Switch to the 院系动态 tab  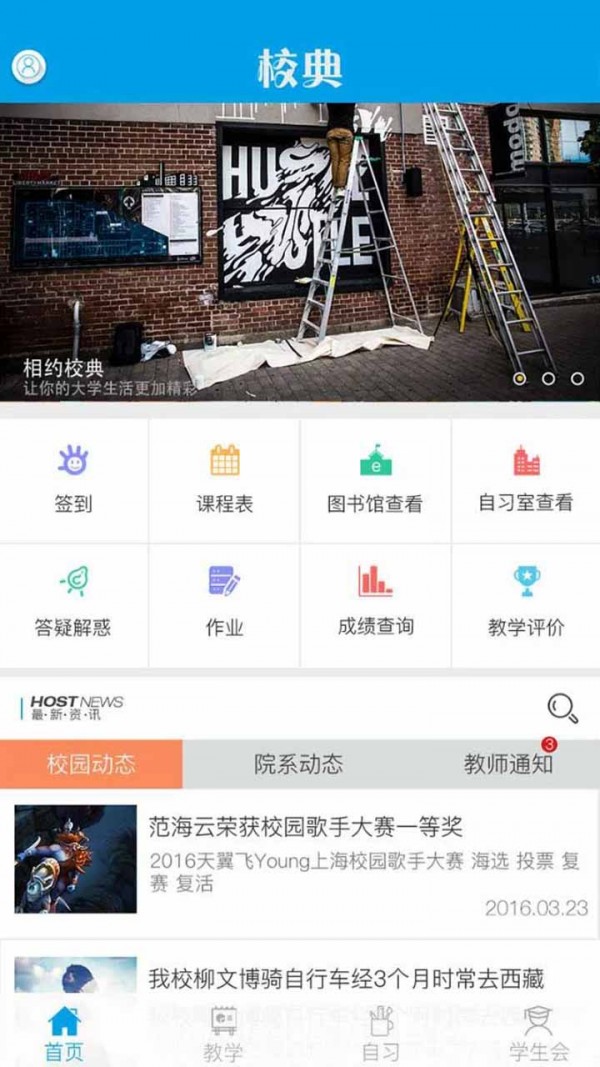pos(298,765)
